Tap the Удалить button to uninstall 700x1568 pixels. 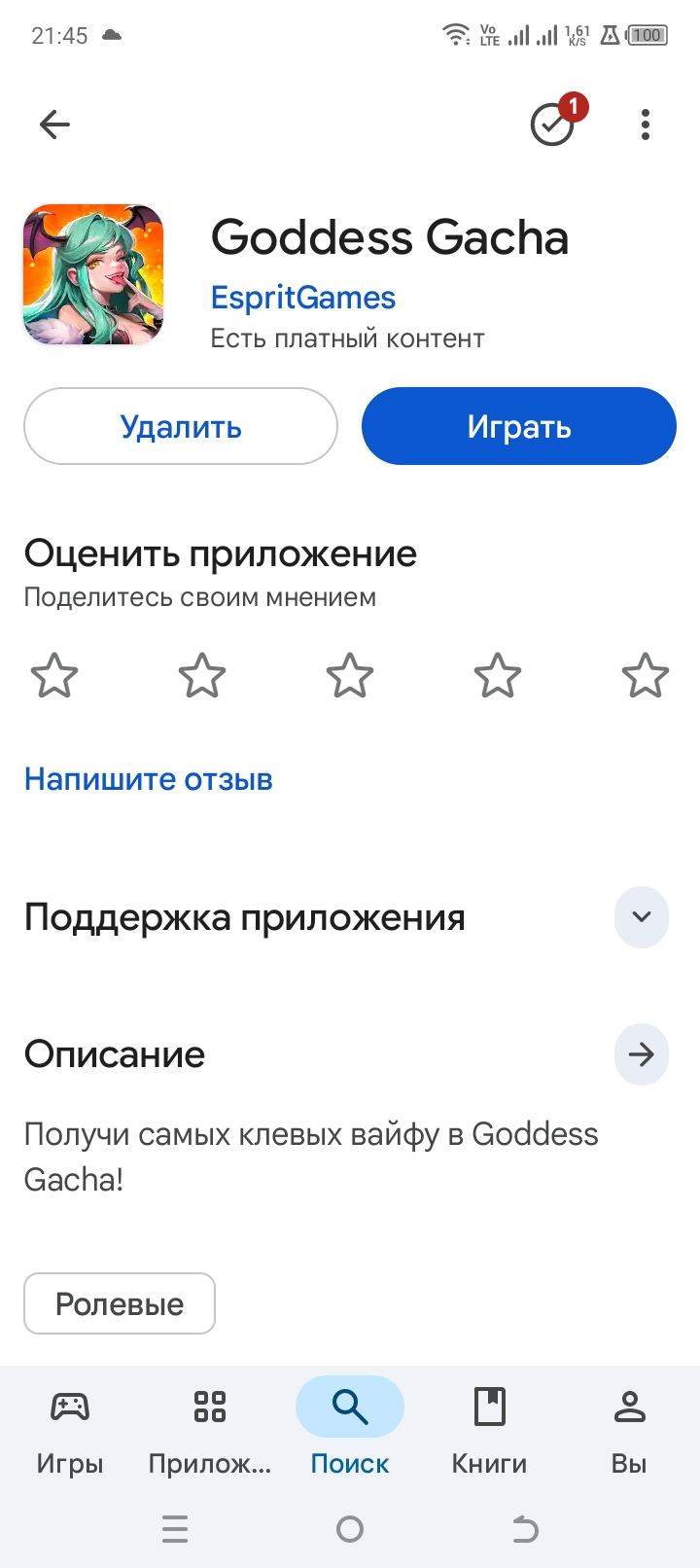pos(181,427)
